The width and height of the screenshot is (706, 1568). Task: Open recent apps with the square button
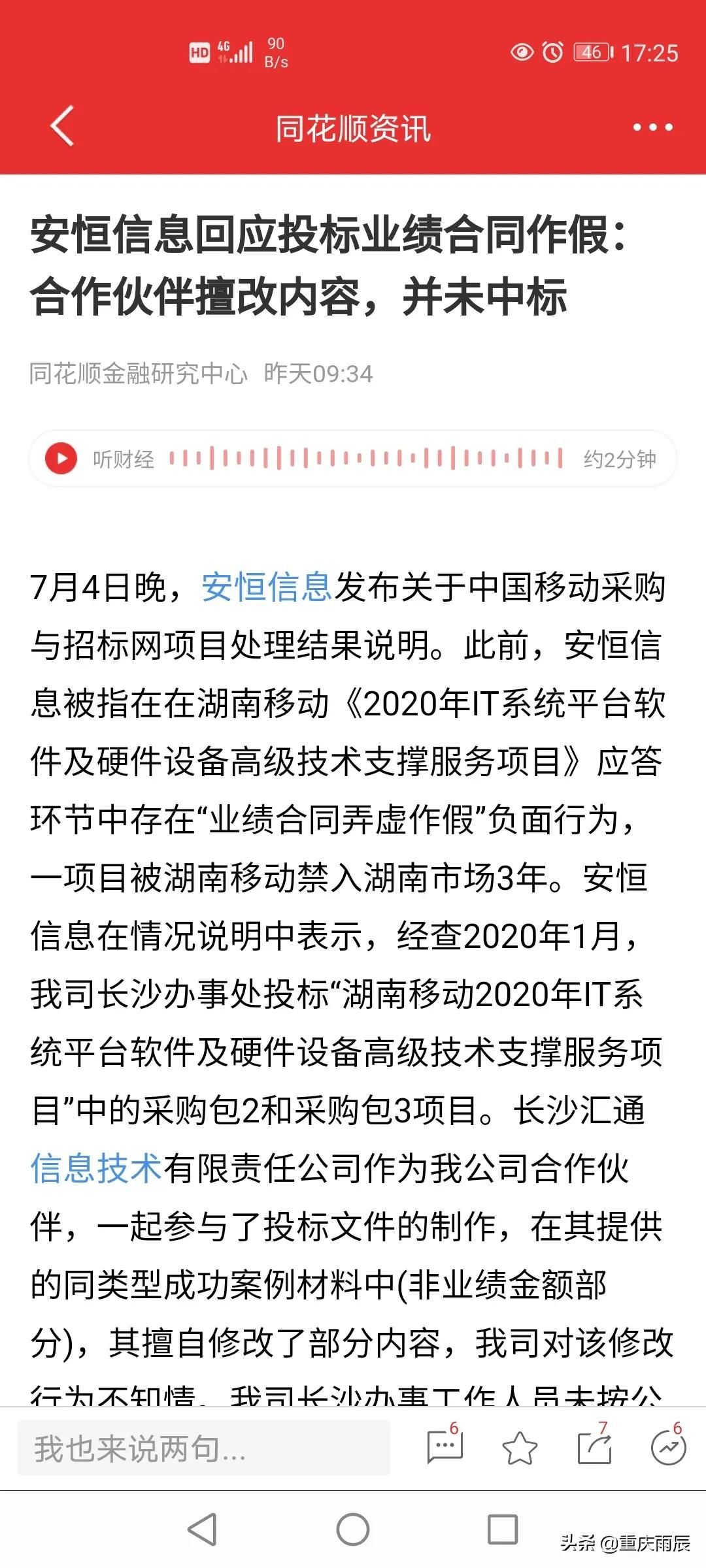(503, 1529)
